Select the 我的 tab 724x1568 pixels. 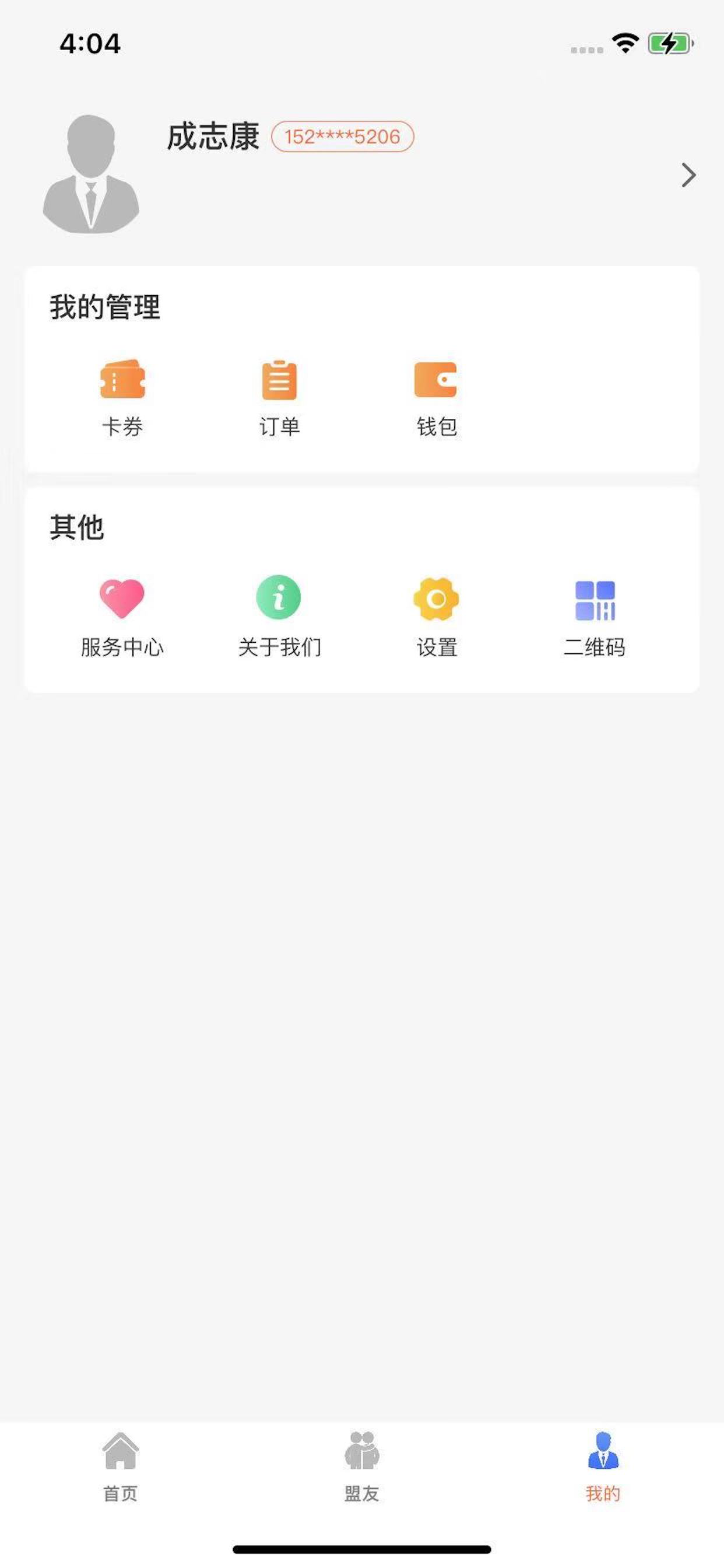click(603, 1467)
